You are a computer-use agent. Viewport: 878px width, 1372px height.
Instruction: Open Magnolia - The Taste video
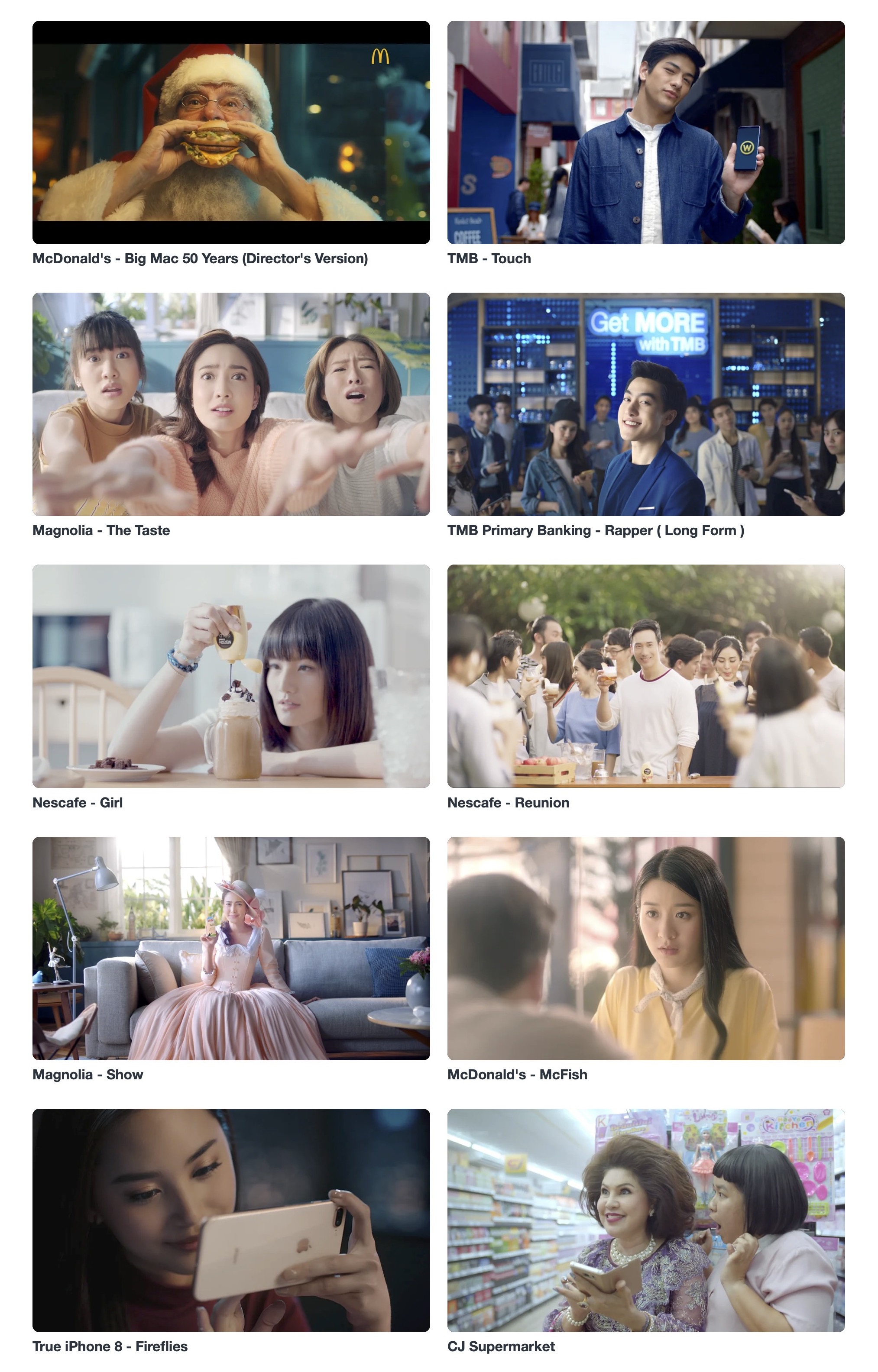(x=231, y=404)
